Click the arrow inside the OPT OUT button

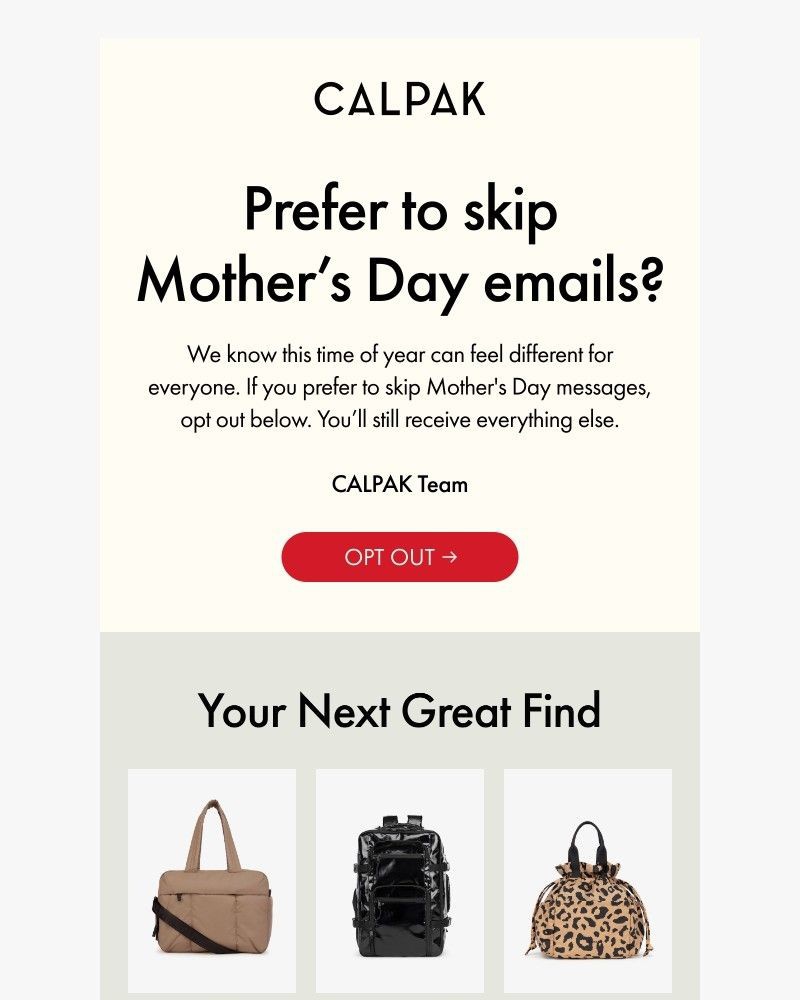tap(452, 557)
